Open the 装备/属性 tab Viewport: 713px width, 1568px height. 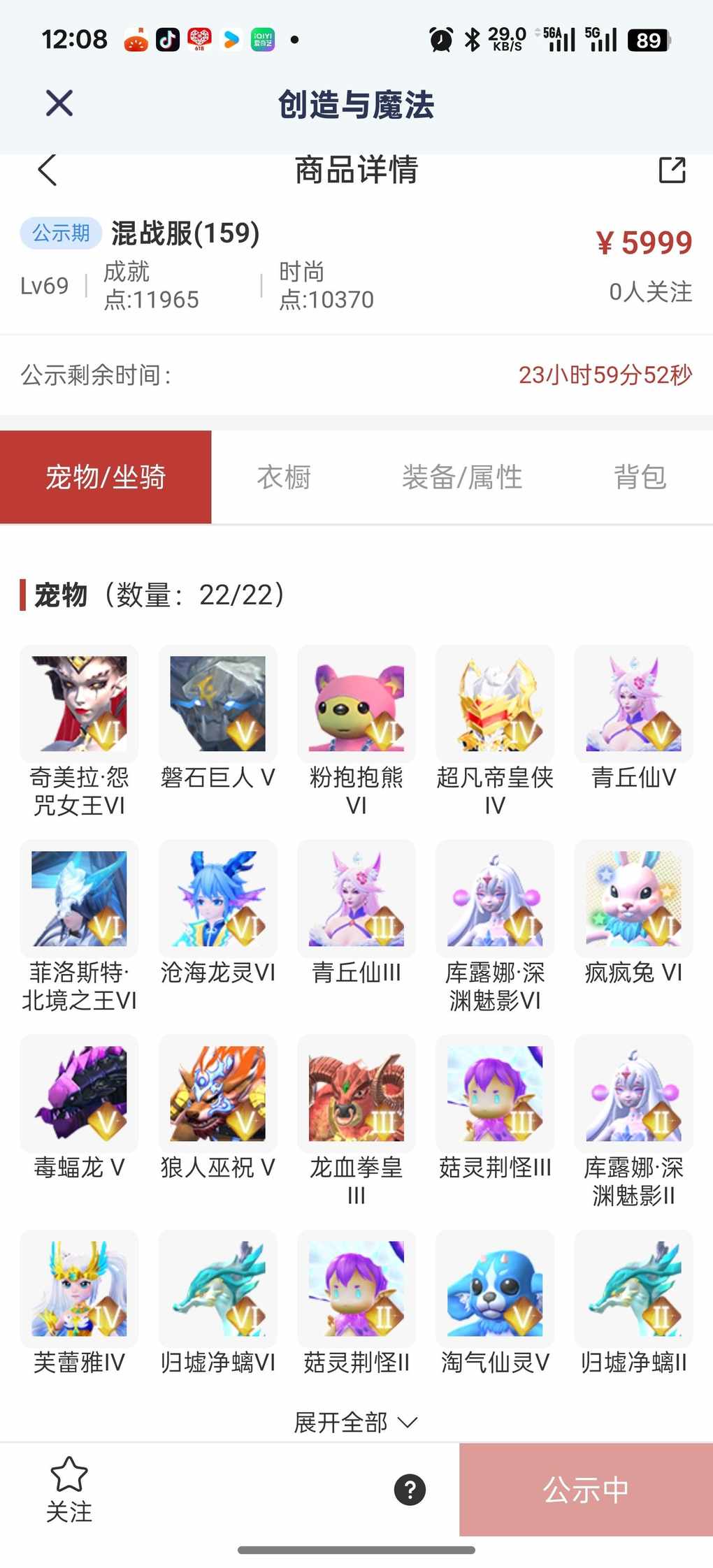point(462,477)
